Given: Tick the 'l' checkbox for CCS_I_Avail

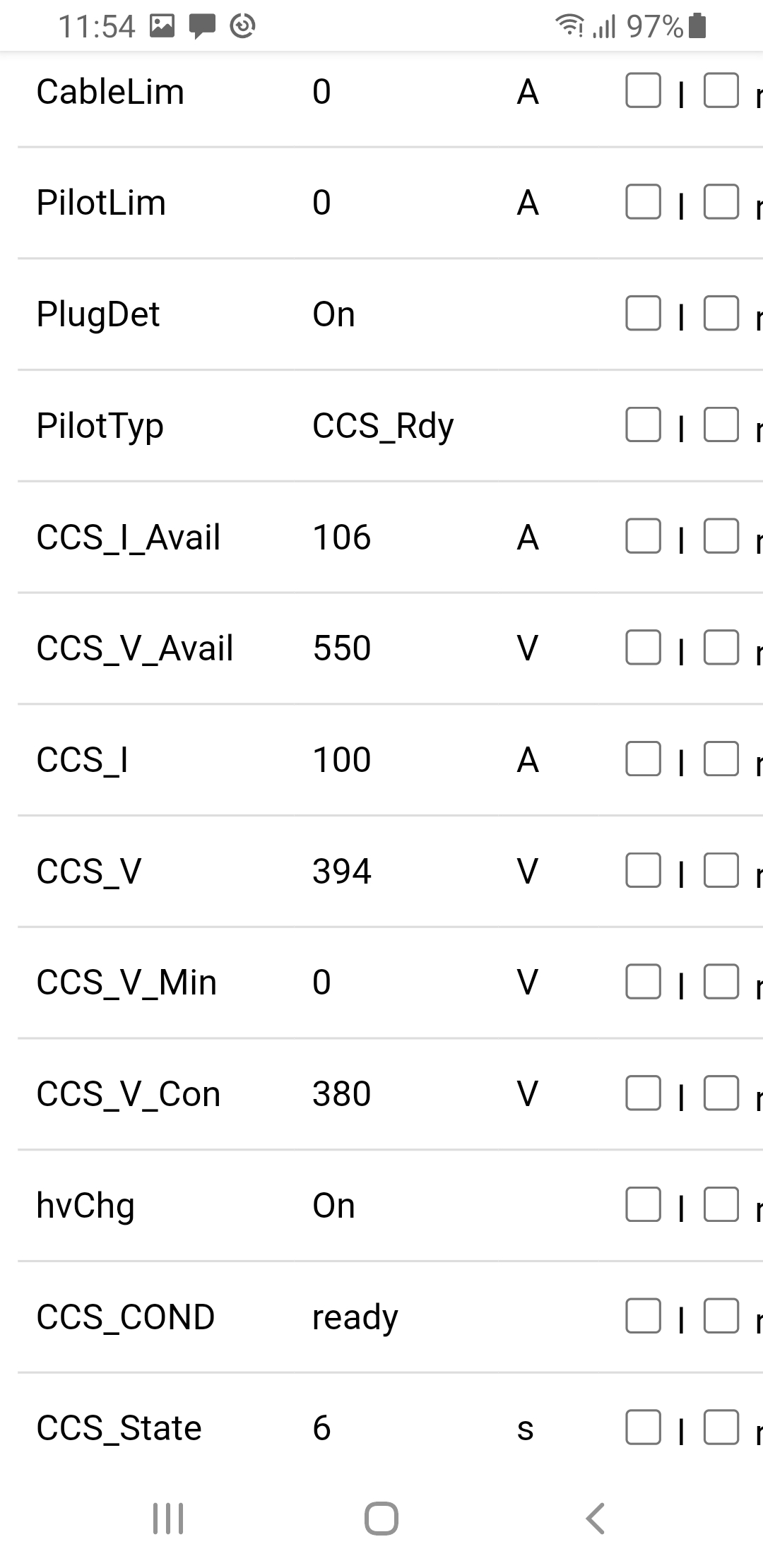Looking at the screenshot, I should click(643, 536).
